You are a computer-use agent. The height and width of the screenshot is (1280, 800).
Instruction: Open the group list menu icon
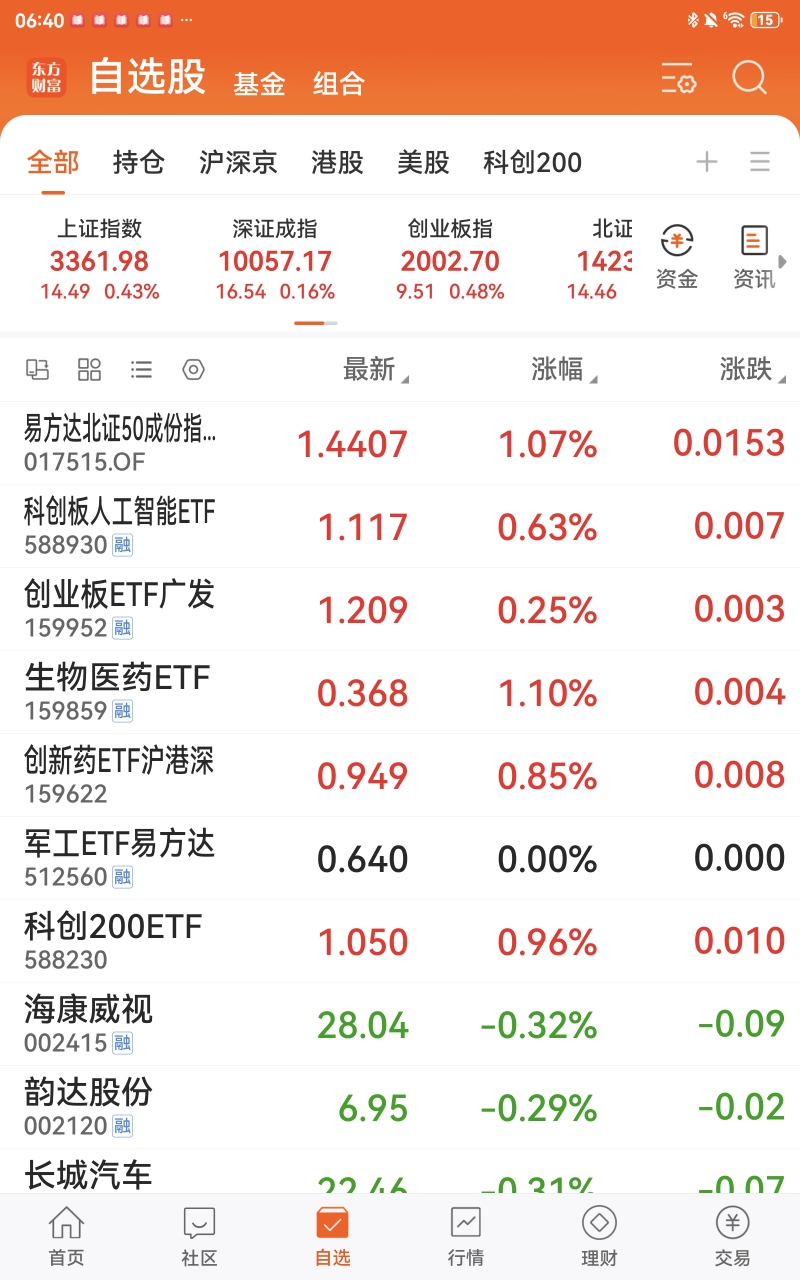coord(760,162)
